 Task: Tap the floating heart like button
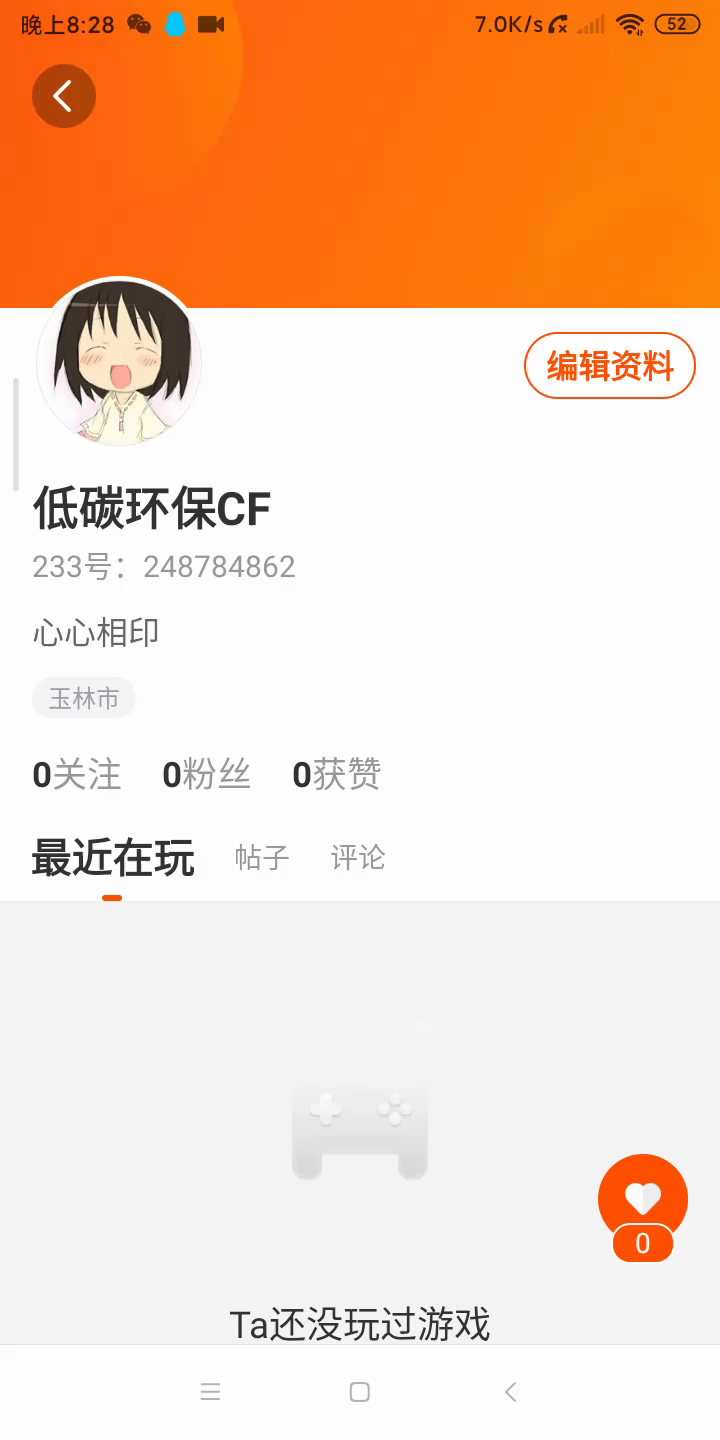pos(643,1198)
